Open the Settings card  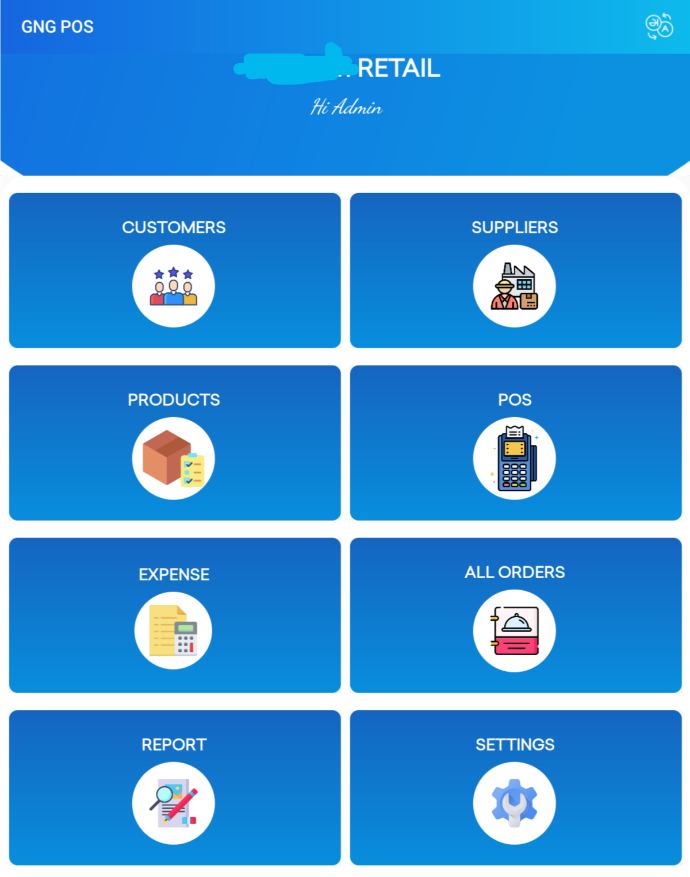[x=515, y=788]
